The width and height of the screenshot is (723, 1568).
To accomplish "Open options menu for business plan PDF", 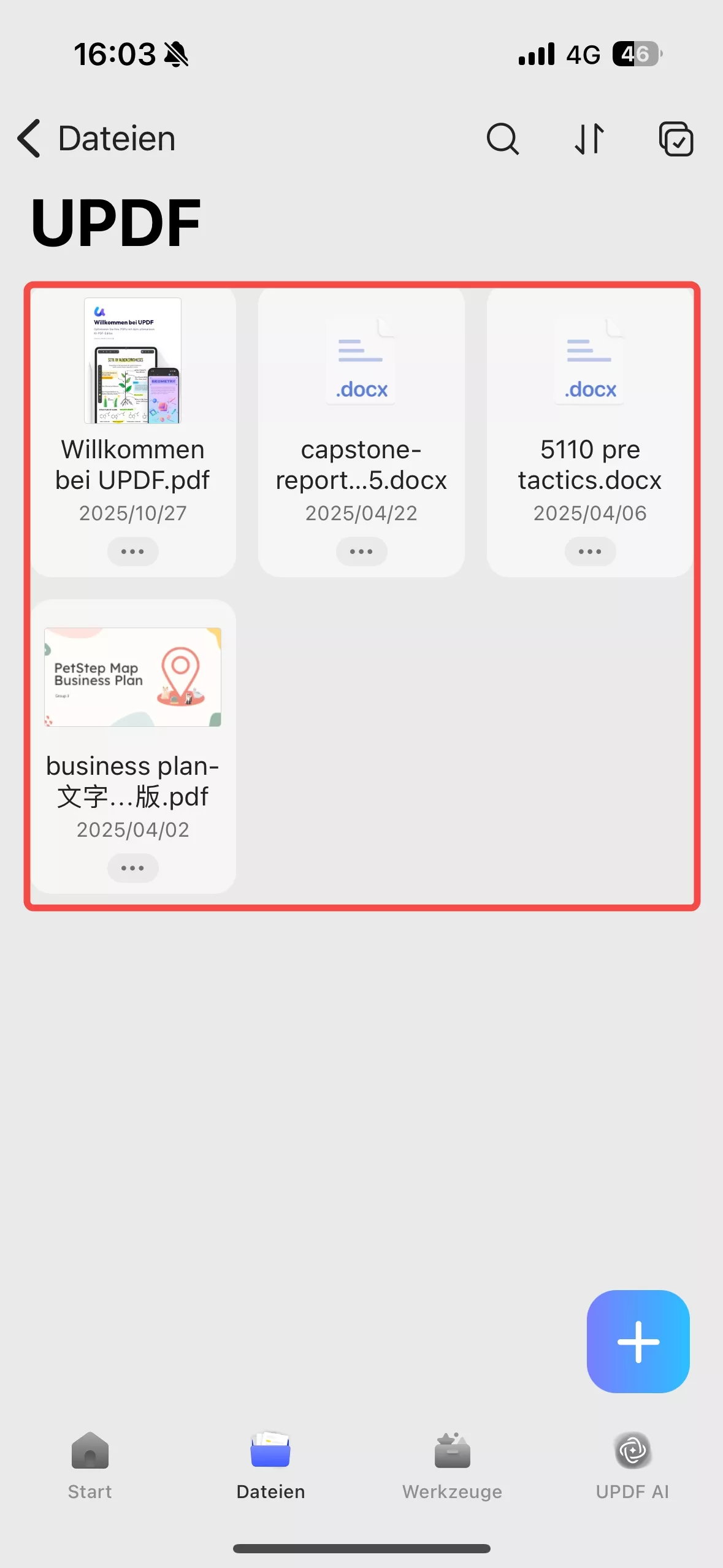I will coord(132,868).
